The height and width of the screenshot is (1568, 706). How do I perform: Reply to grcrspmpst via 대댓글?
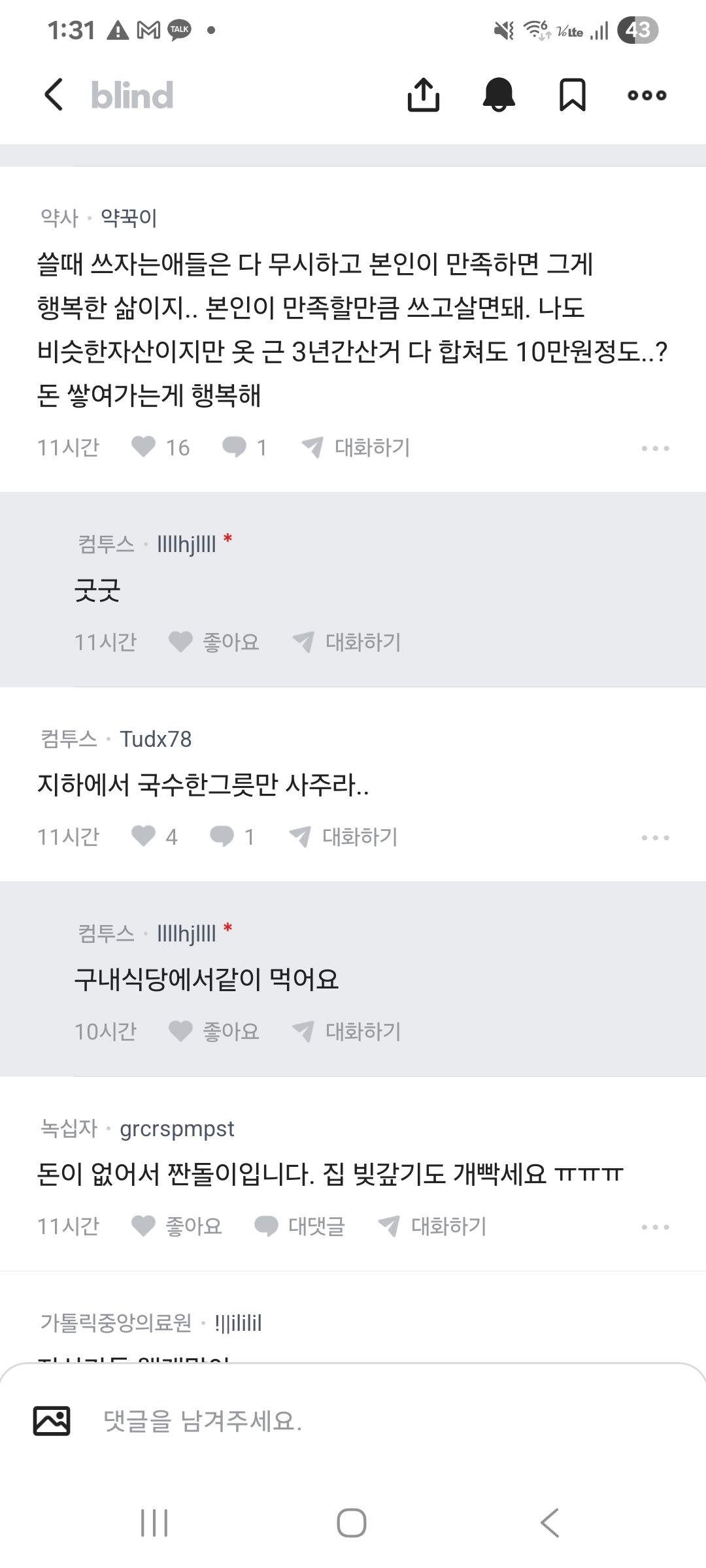[299, 1226]
